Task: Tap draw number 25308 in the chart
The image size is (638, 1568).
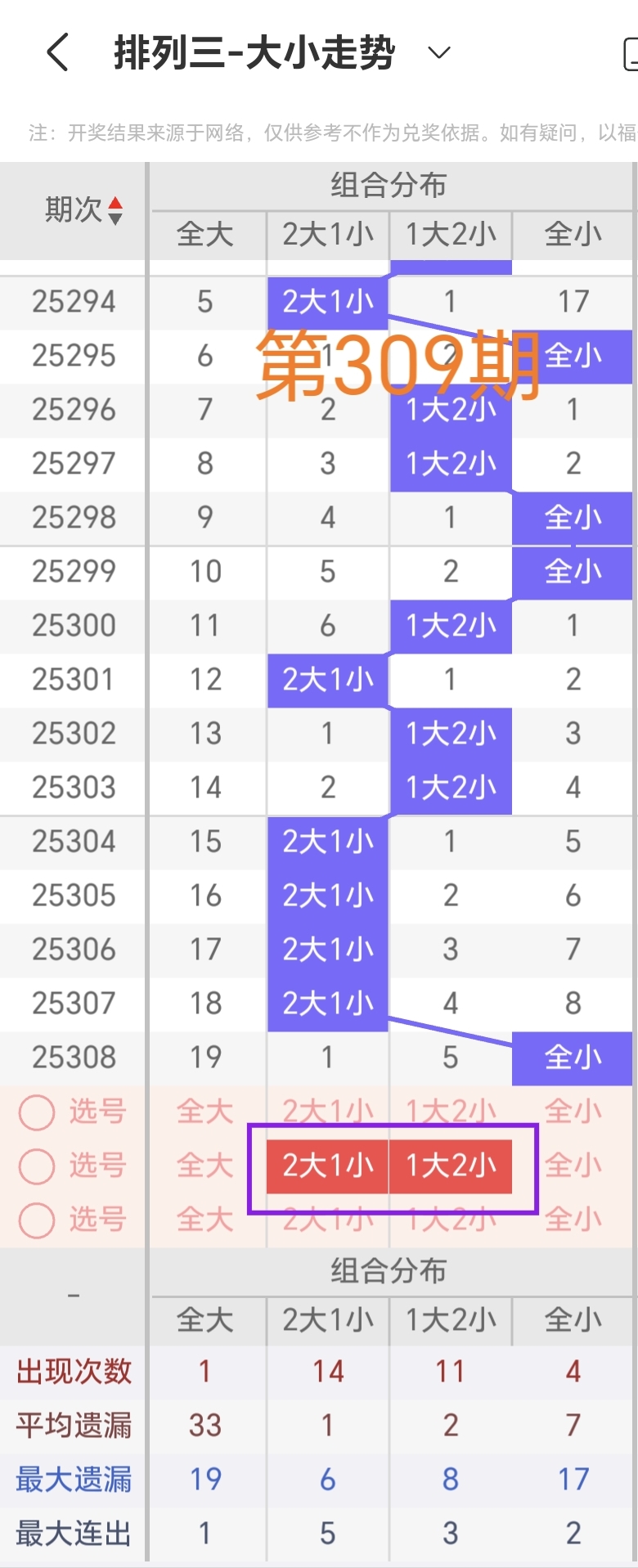Action: coord(74,1057)
